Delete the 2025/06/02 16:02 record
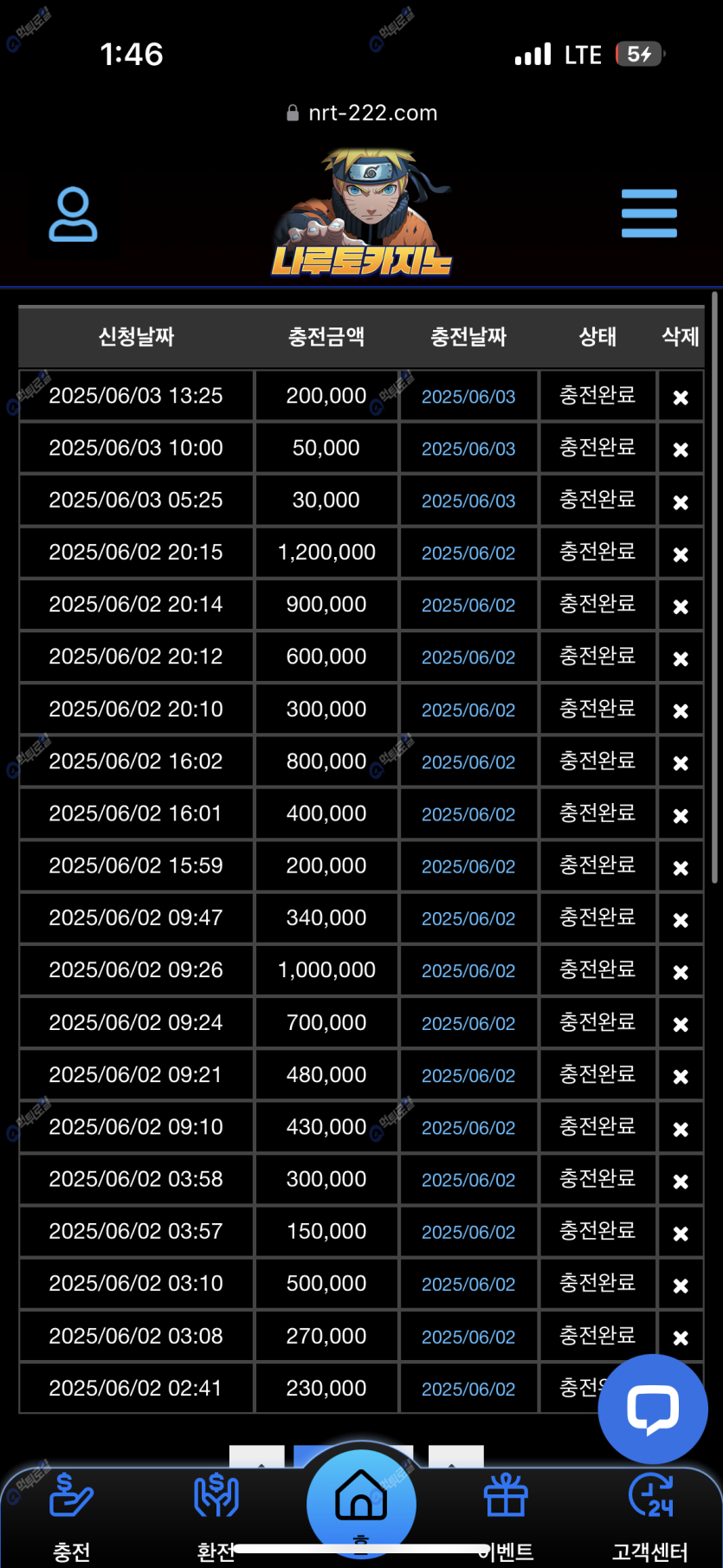723x1568 pixels. [x=681, y=763]
